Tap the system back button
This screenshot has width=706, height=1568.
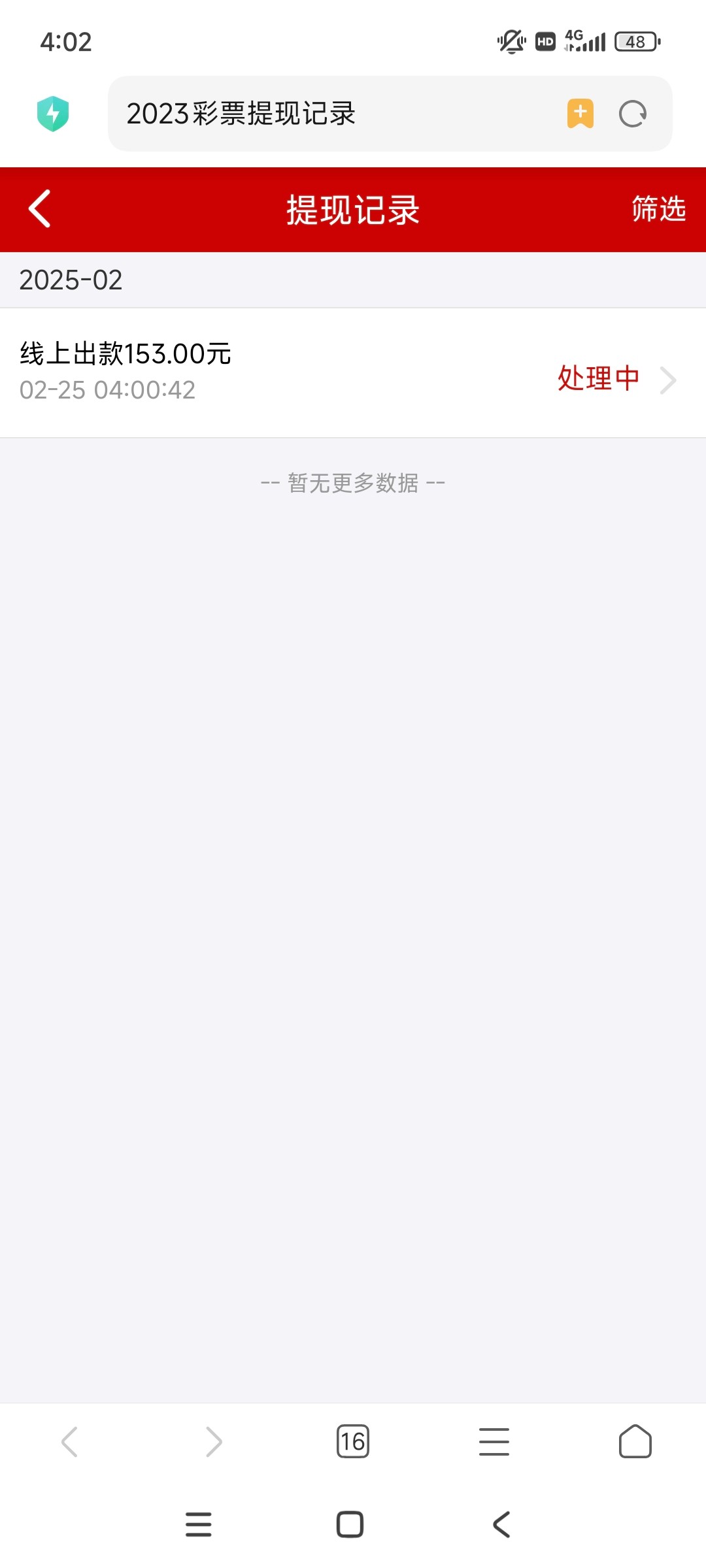coord(501,1525)
